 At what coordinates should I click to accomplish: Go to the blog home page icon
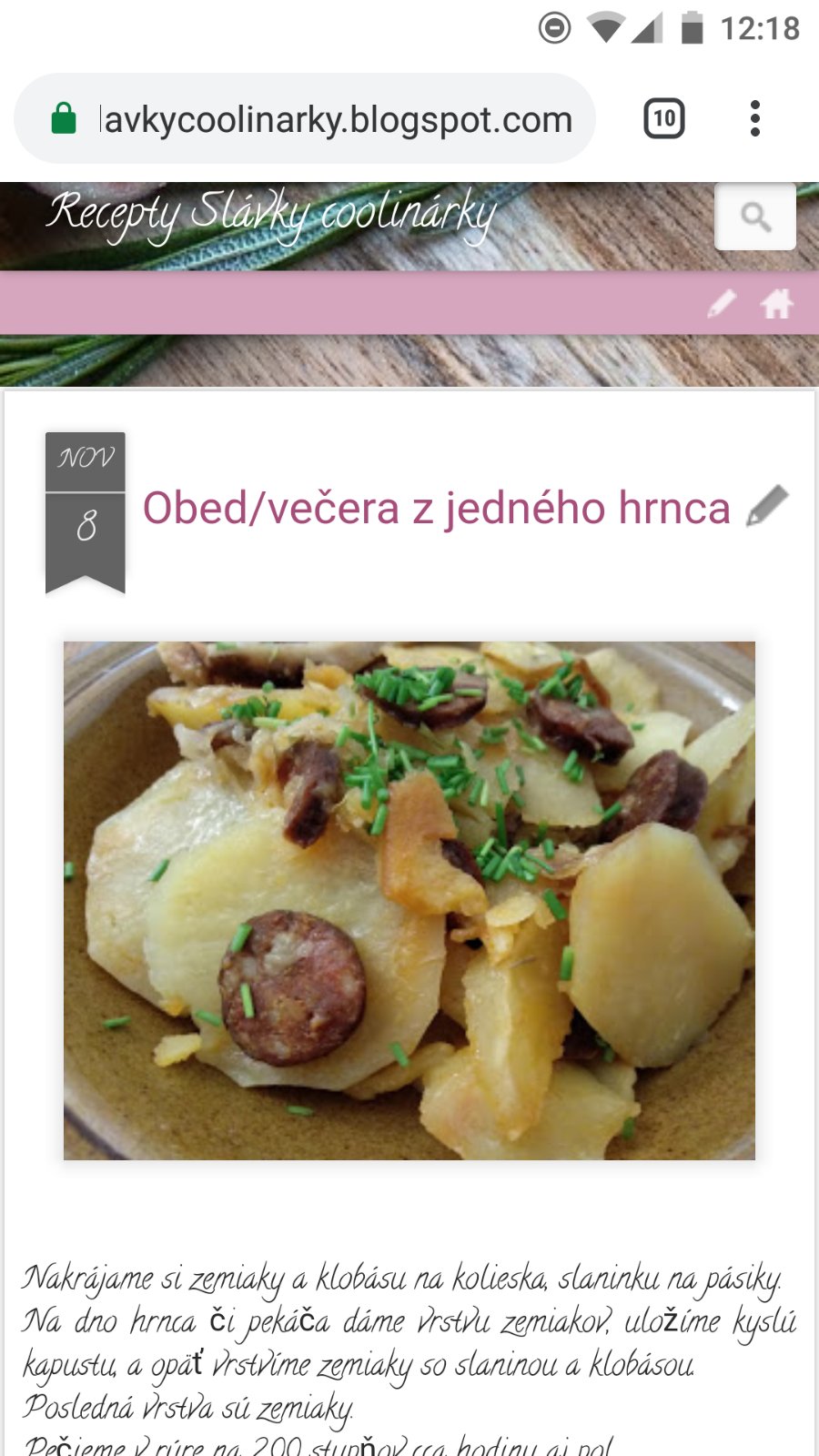pos(776,303)
